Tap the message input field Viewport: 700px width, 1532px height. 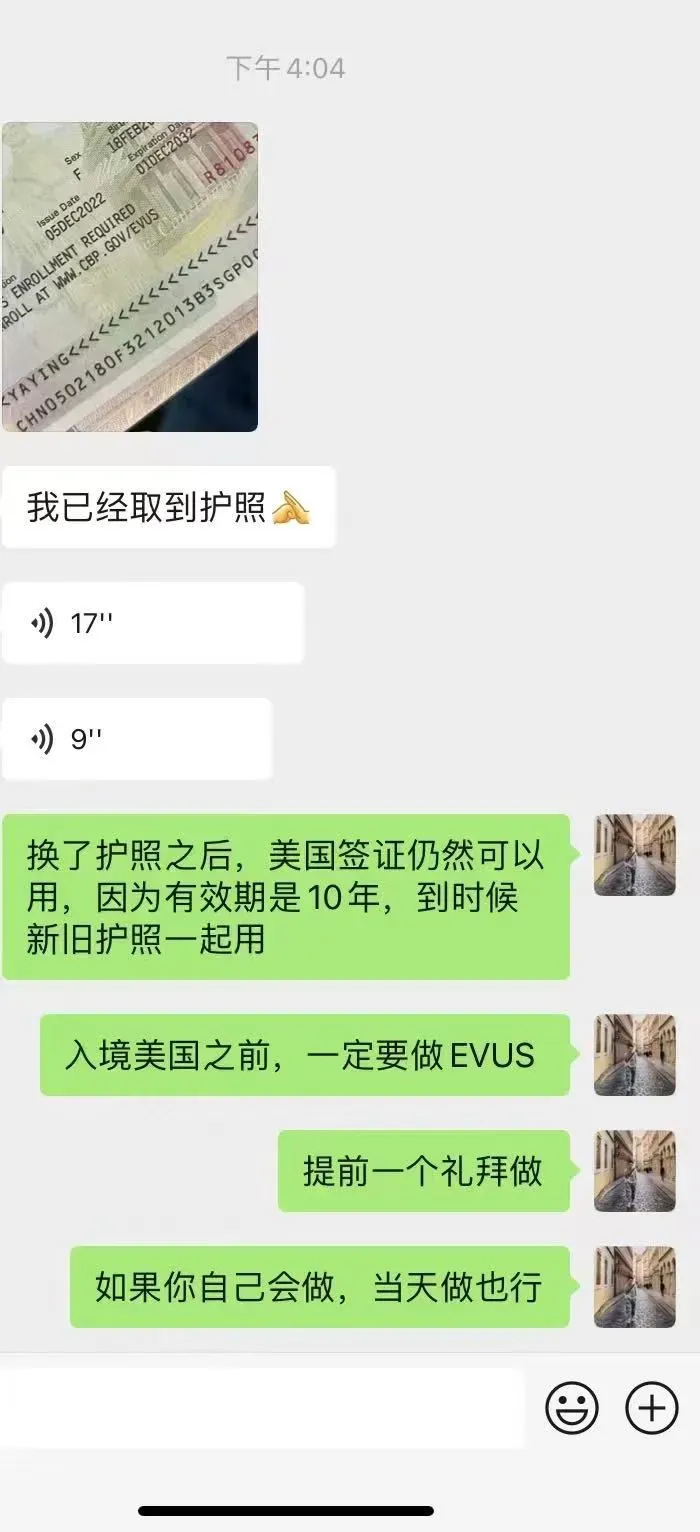262,1408
